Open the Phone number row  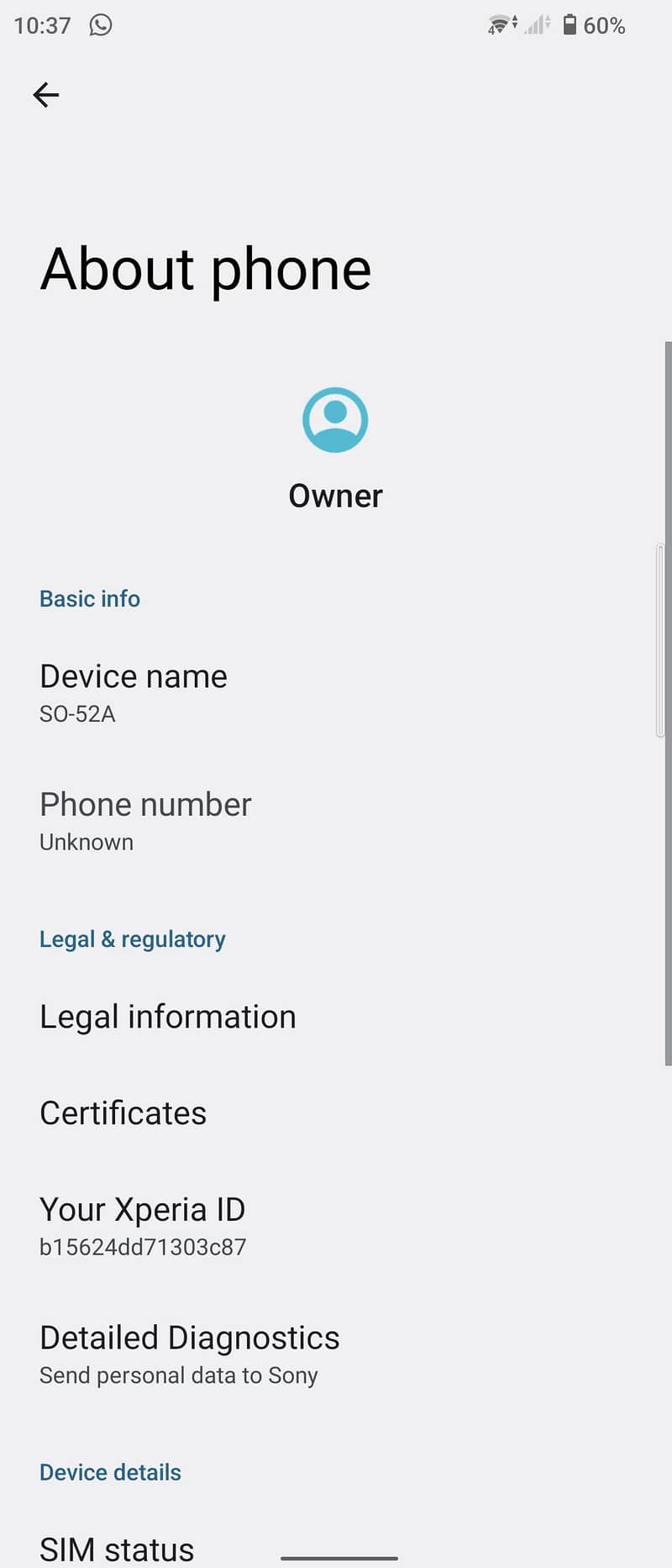145,820
